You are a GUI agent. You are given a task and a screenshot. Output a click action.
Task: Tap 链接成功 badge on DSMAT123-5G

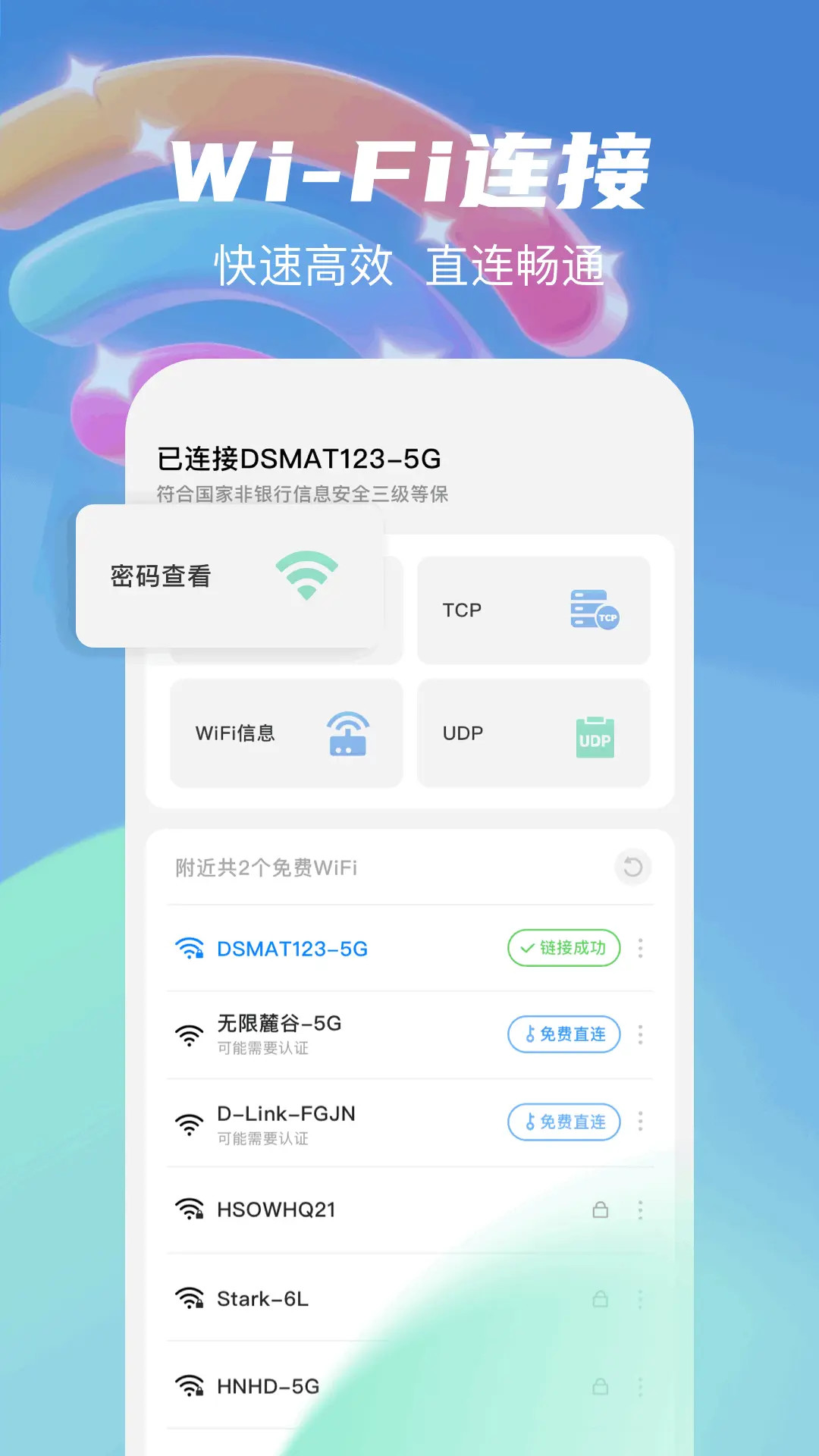563,948
